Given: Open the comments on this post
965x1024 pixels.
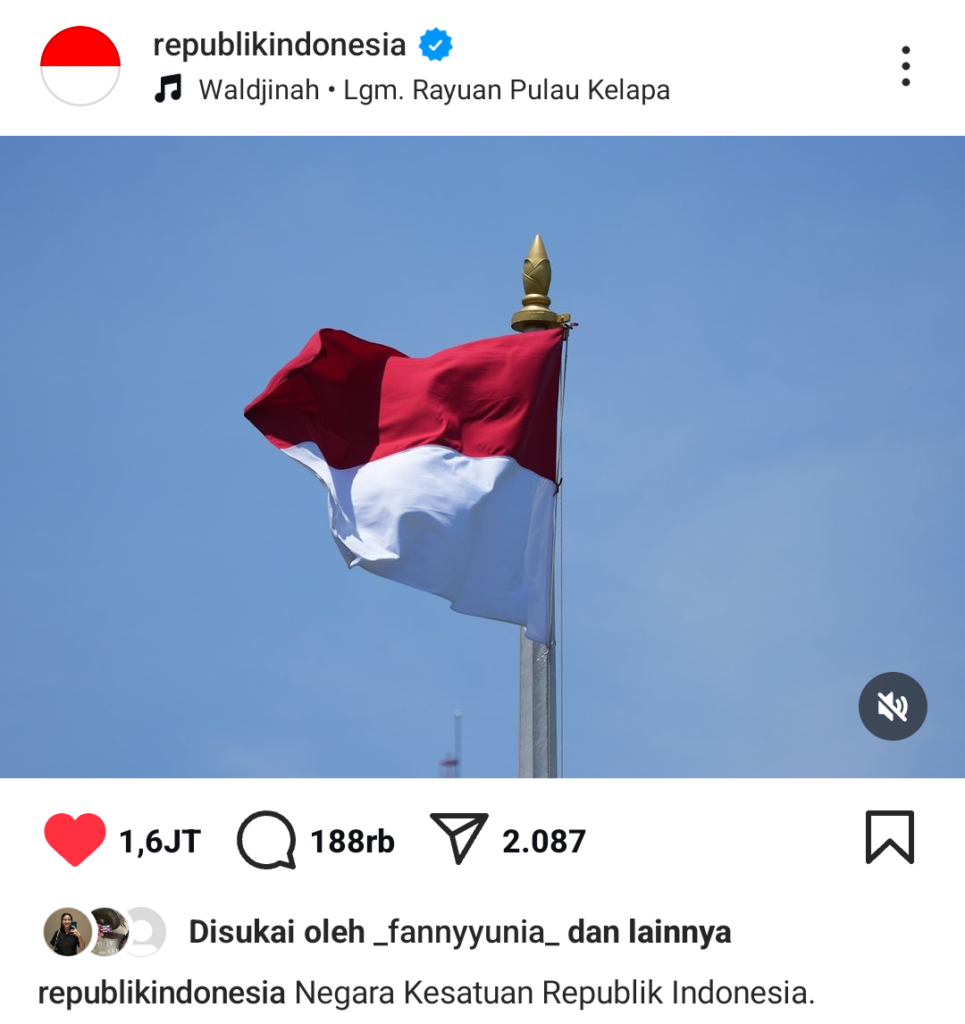Looking at the screenshot, I should tap(266, 840).
